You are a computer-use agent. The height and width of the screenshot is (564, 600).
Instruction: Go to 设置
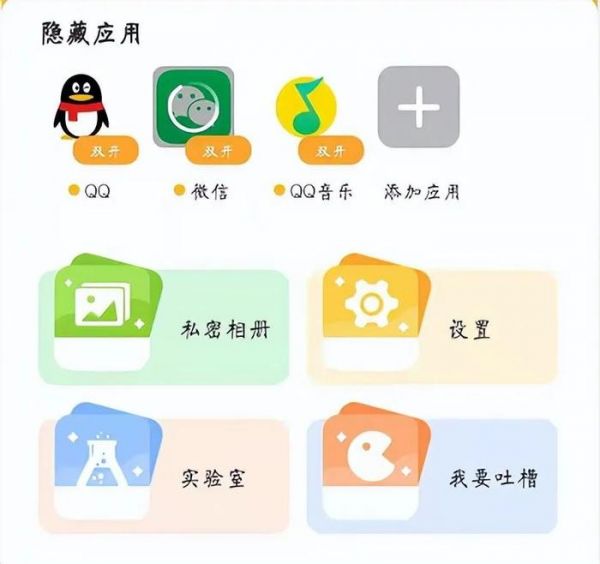coord(431,328)
